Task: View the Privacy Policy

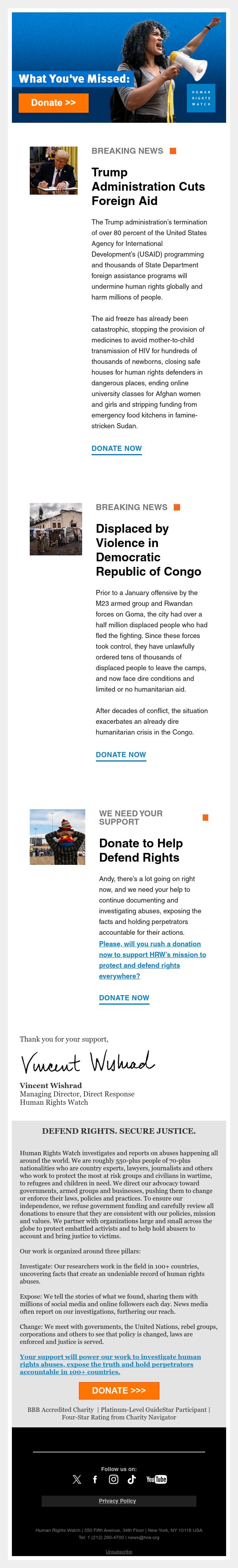Action: tap(118, 1501)
